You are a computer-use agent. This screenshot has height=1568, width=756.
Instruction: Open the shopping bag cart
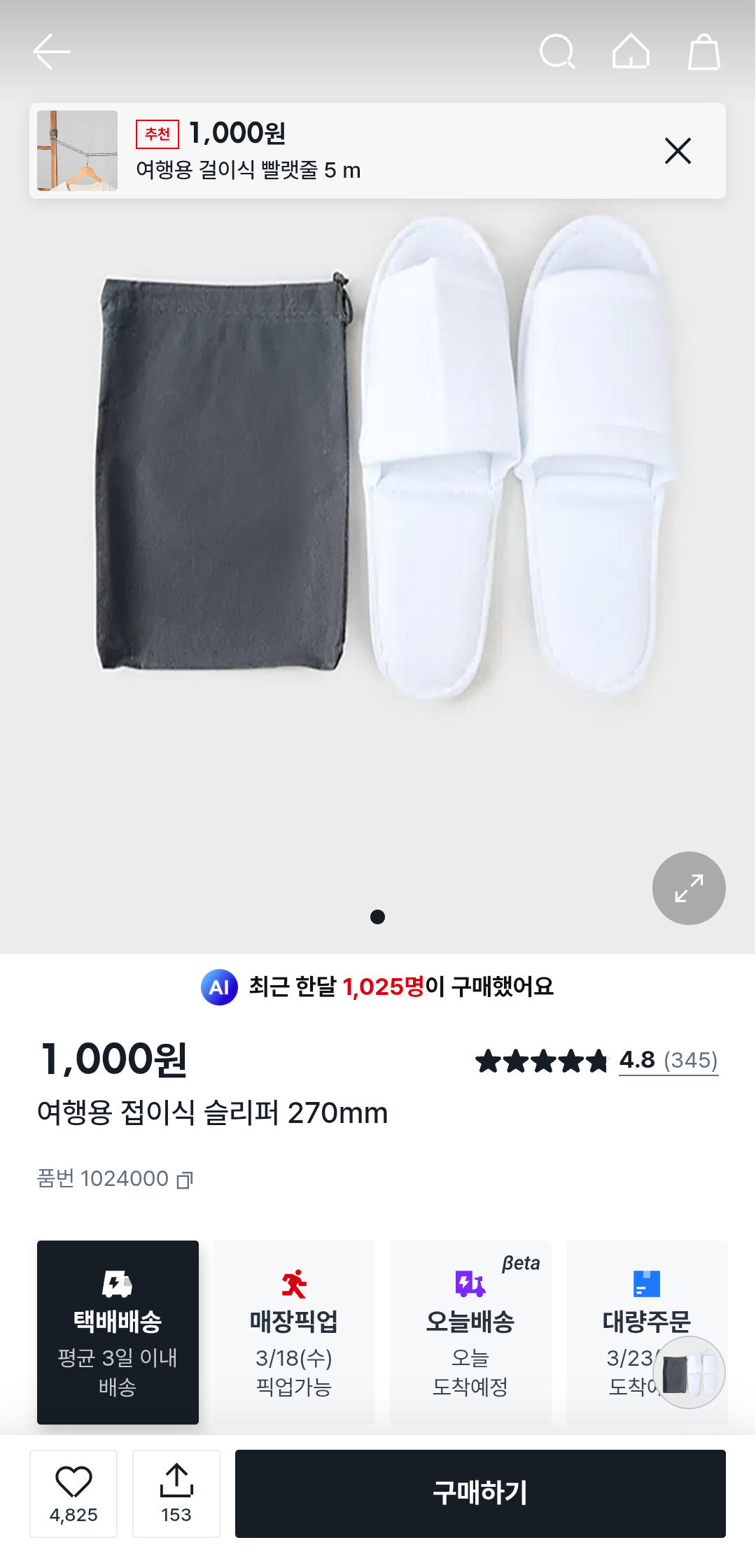pos(703,52)
